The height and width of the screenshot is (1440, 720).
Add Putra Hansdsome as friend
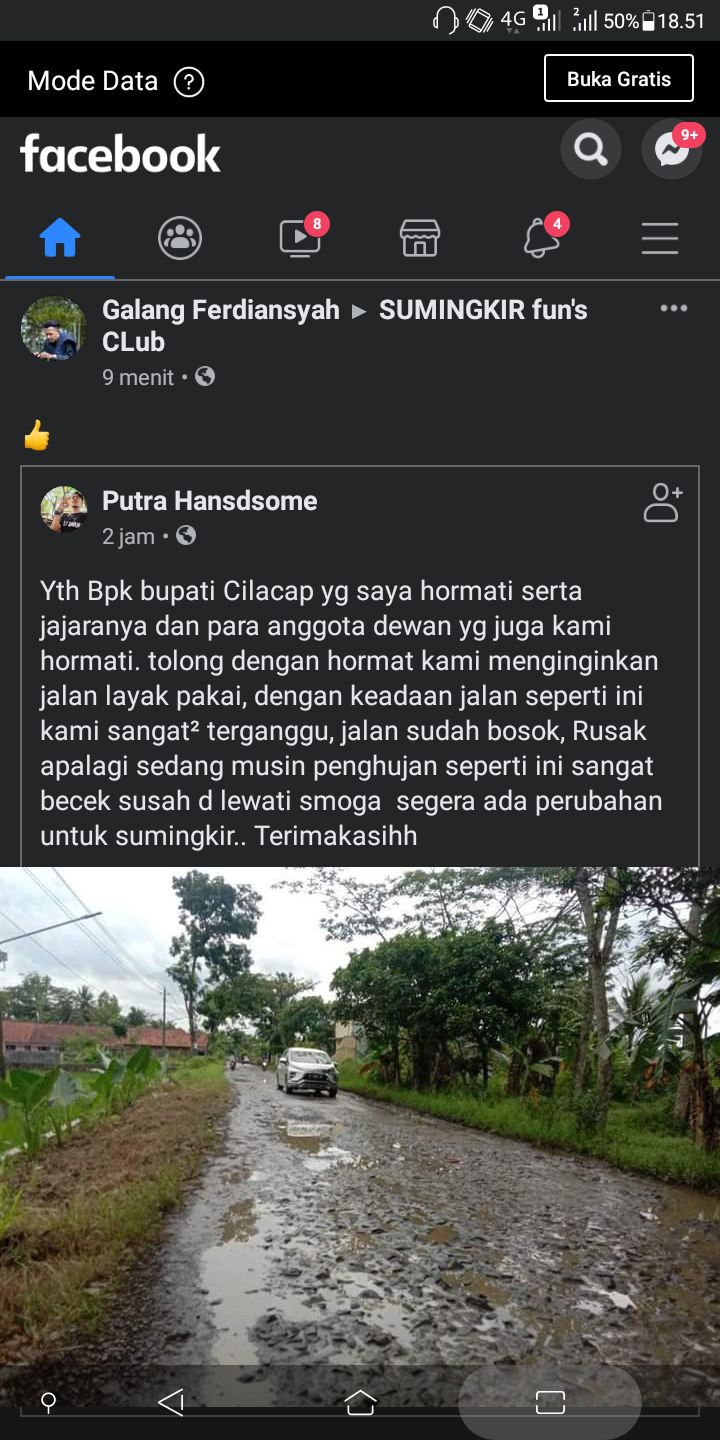point(662,503)
